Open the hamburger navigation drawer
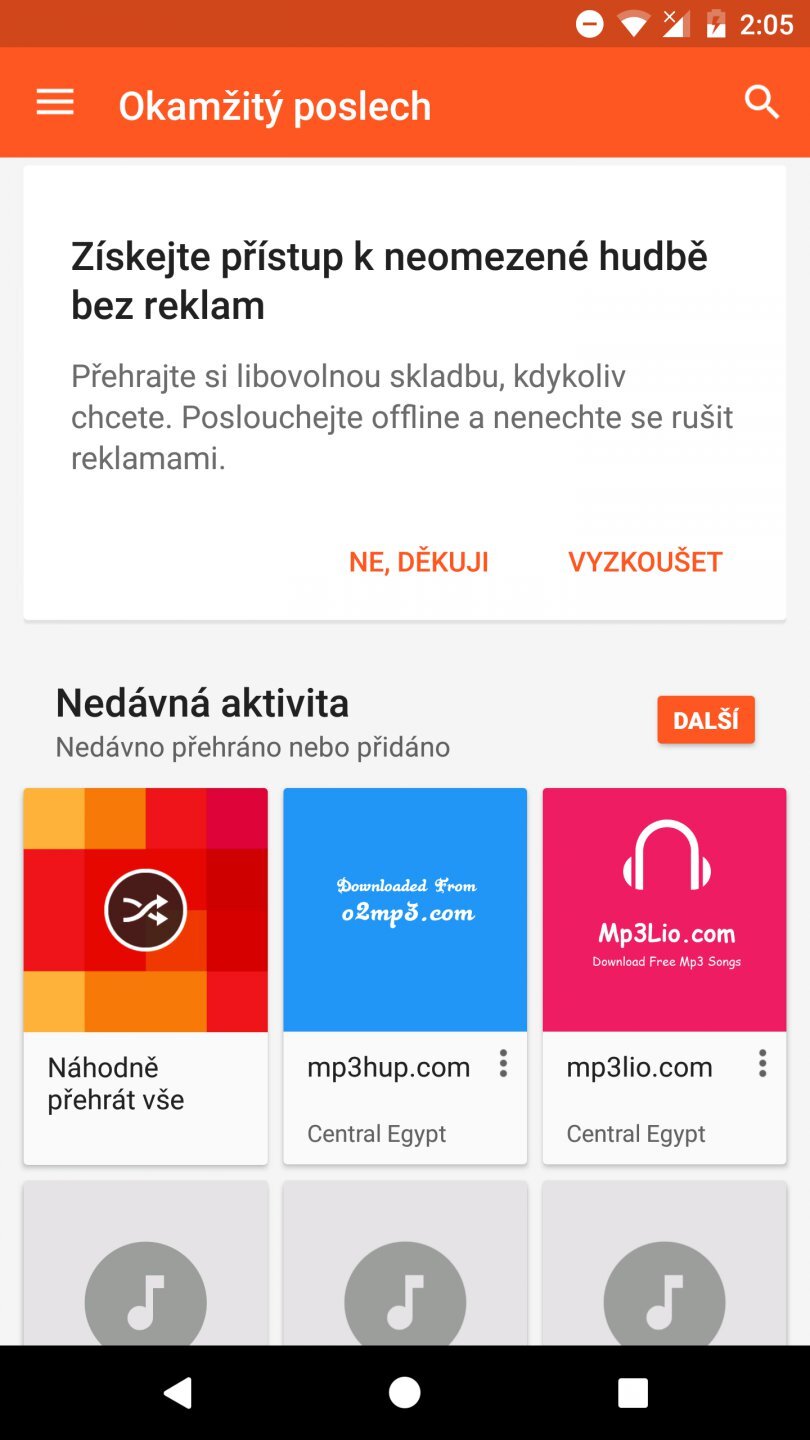This screenshot has height=1440, width=810. 55,103
